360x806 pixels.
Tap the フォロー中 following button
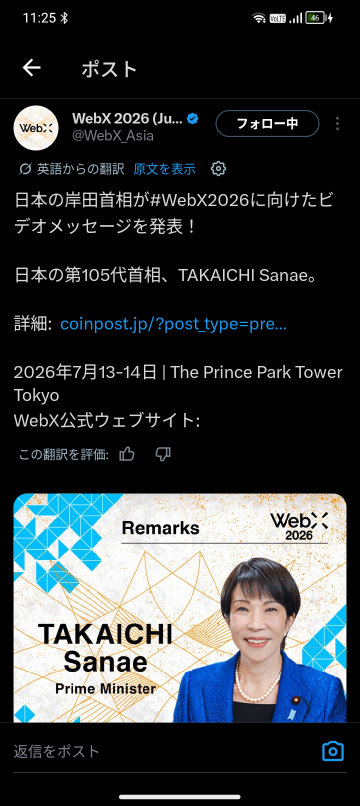pos(267,123)
